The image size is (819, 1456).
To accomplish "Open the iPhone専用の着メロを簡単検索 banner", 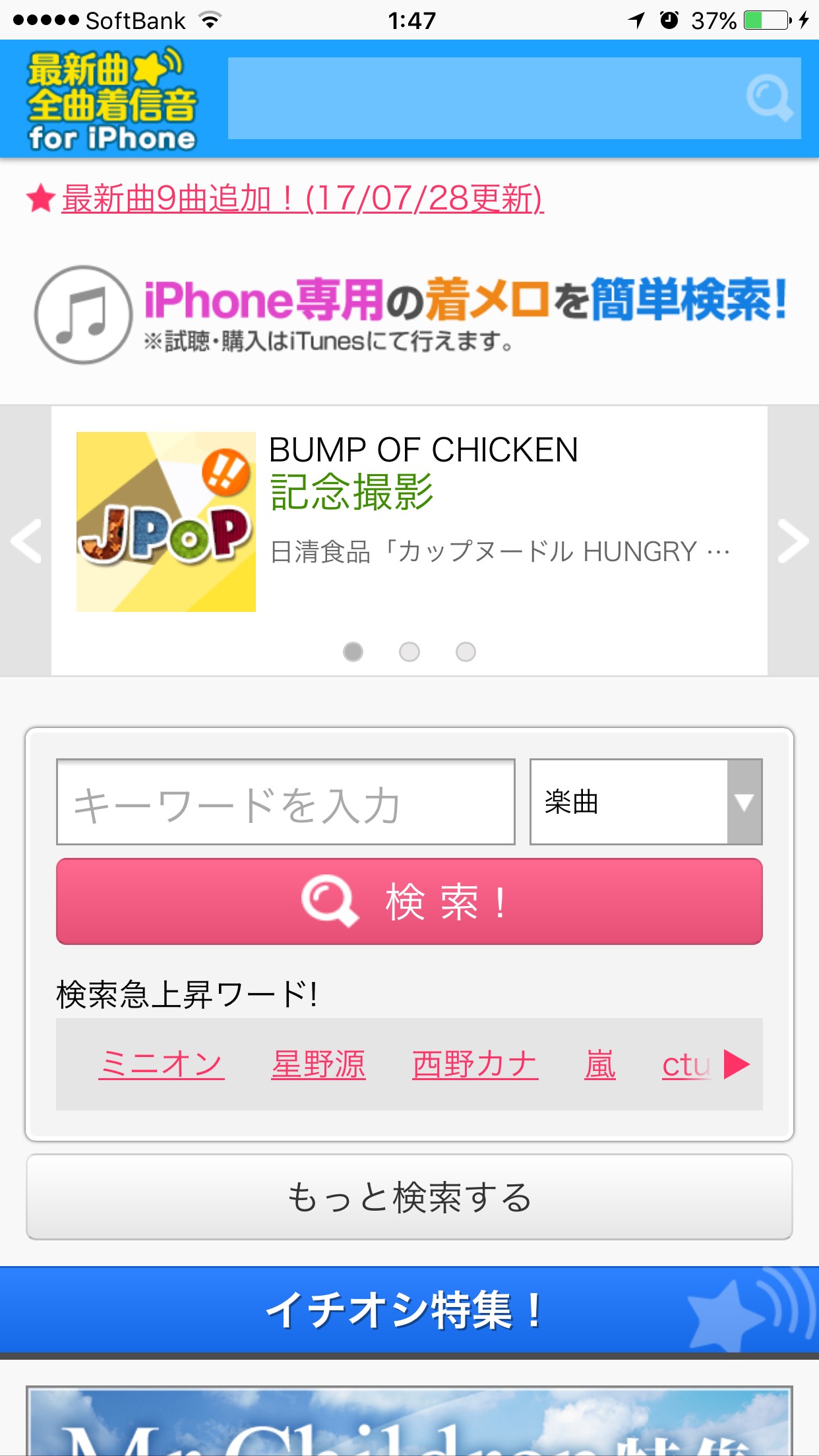I will pyautogui.click(x=409, y=315).
